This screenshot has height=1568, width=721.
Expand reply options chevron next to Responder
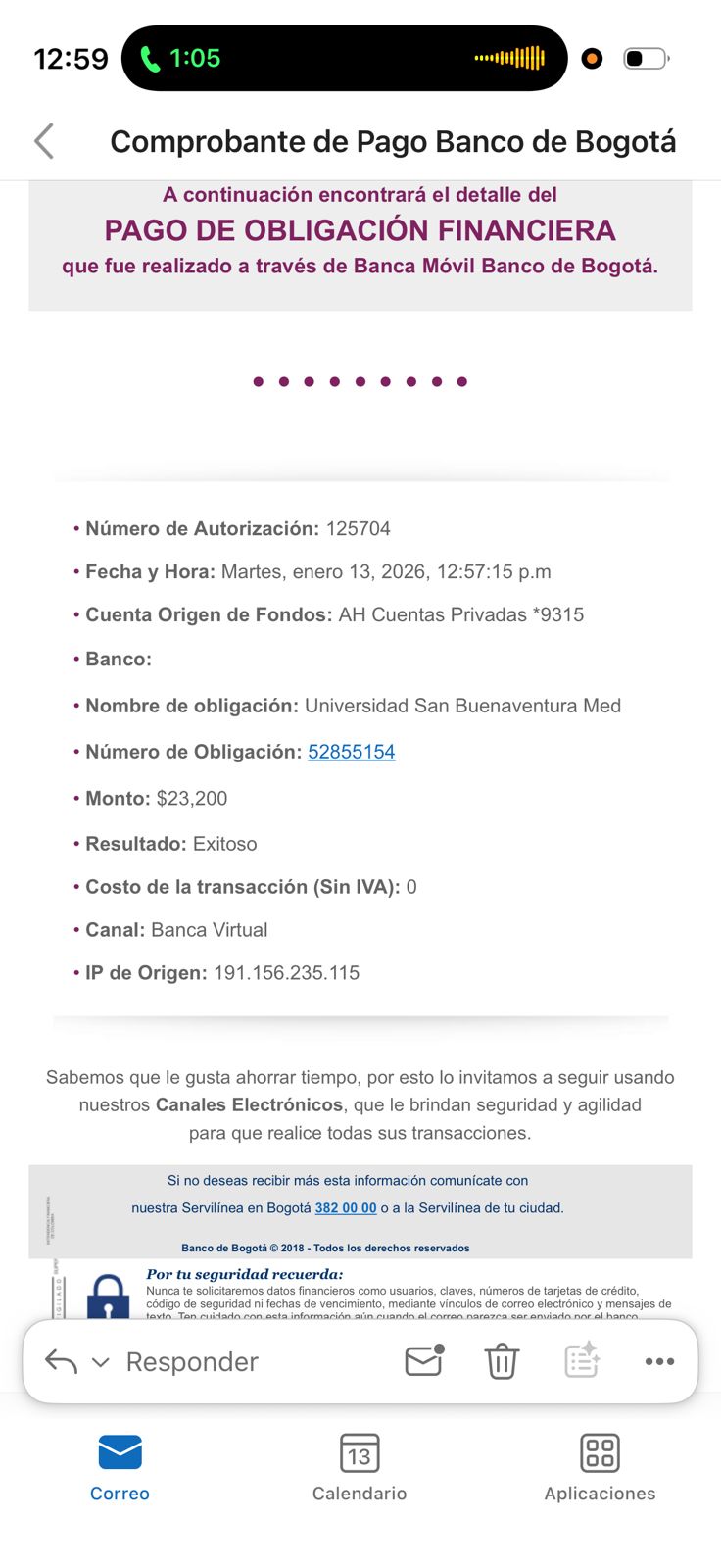coord(101,1362)
